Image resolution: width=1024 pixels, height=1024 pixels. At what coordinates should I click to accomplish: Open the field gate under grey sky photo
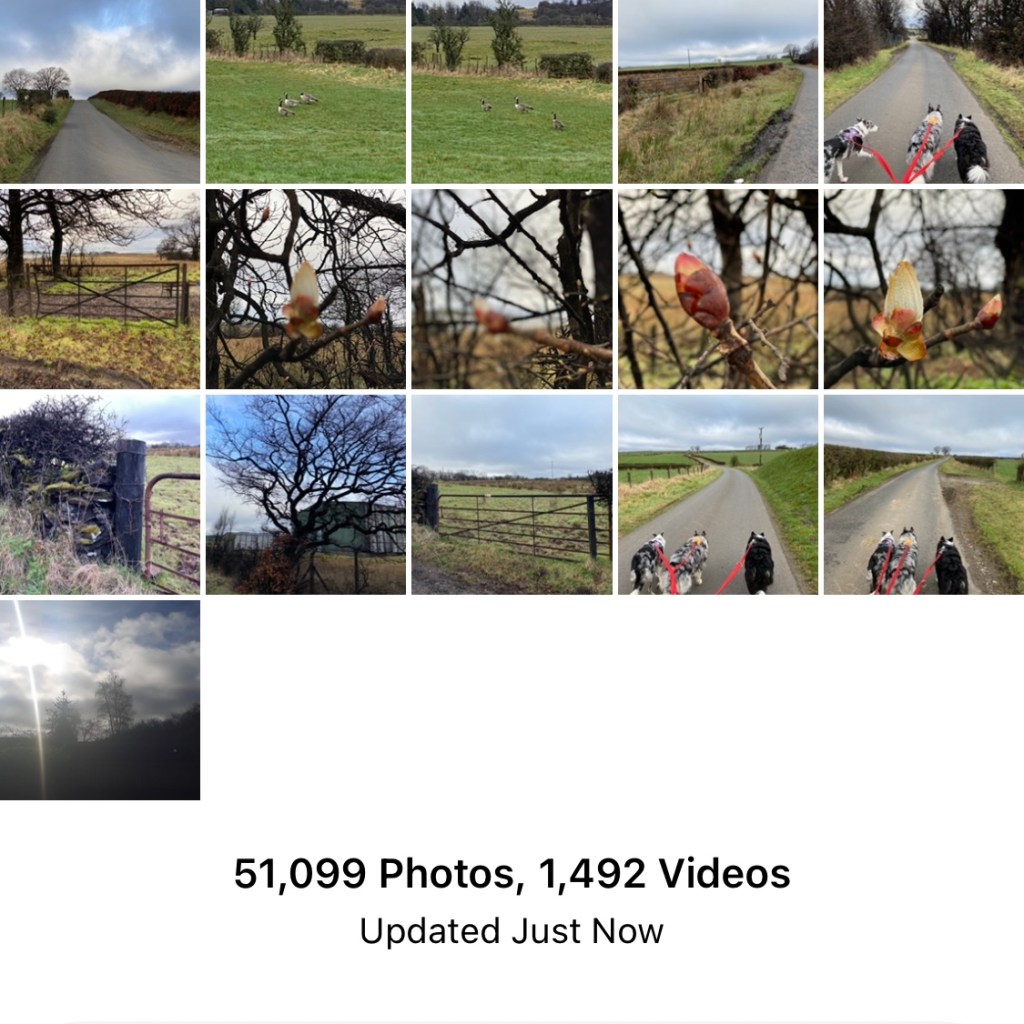512,494
